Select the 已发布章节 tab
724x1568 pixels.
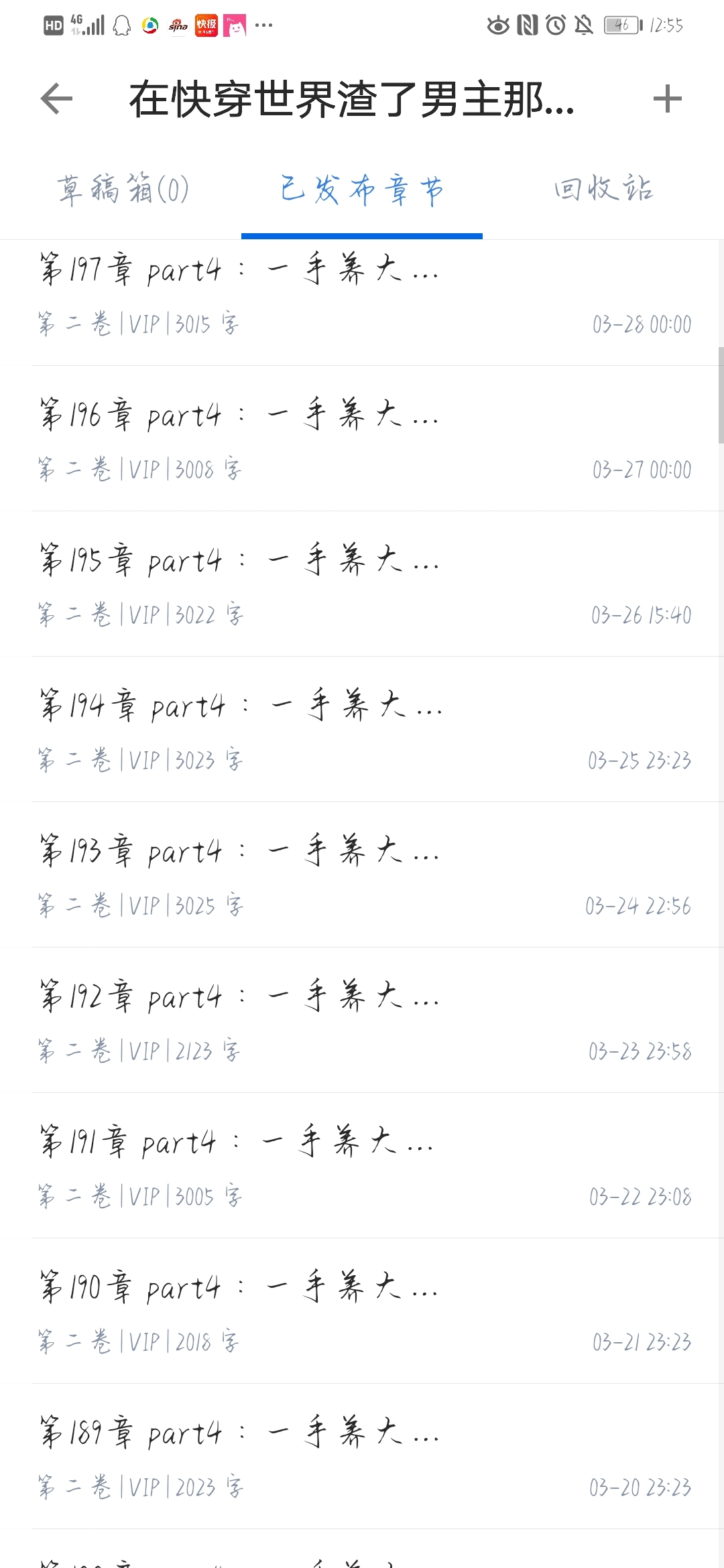(362, 190)
